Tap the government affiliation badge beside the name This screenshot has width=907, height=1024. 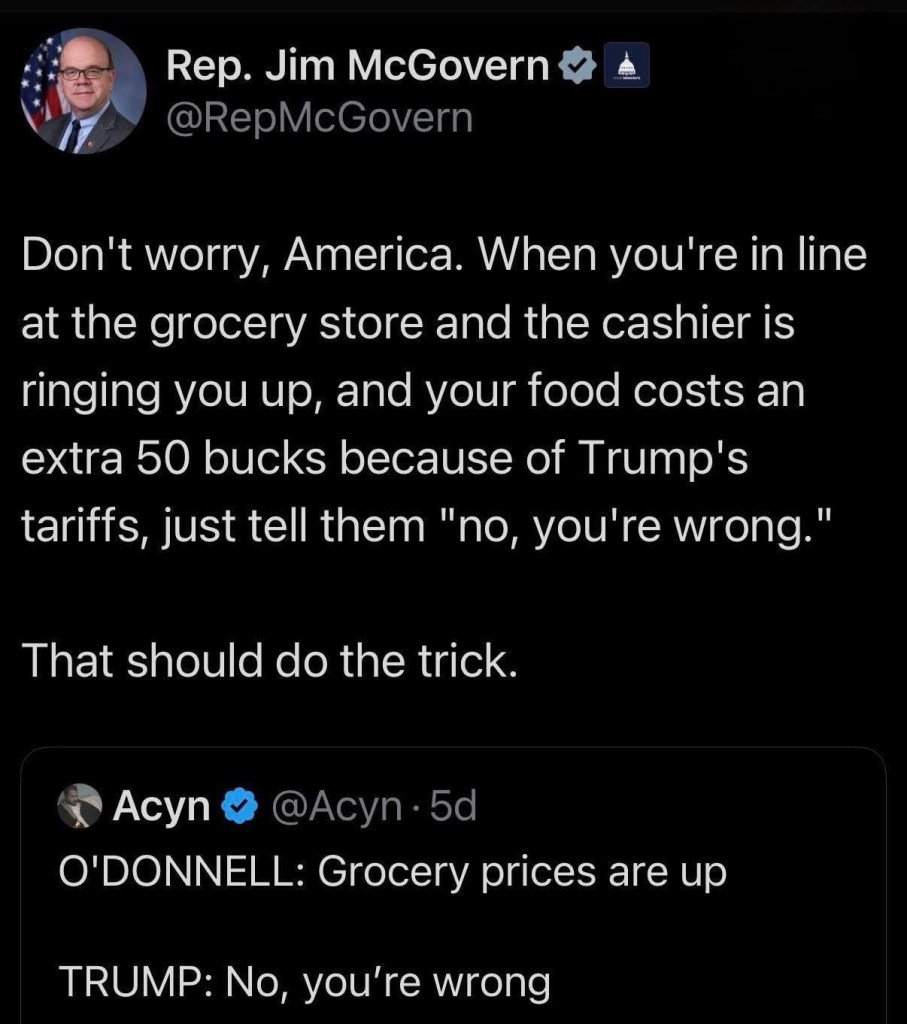(x=628, y=68)
